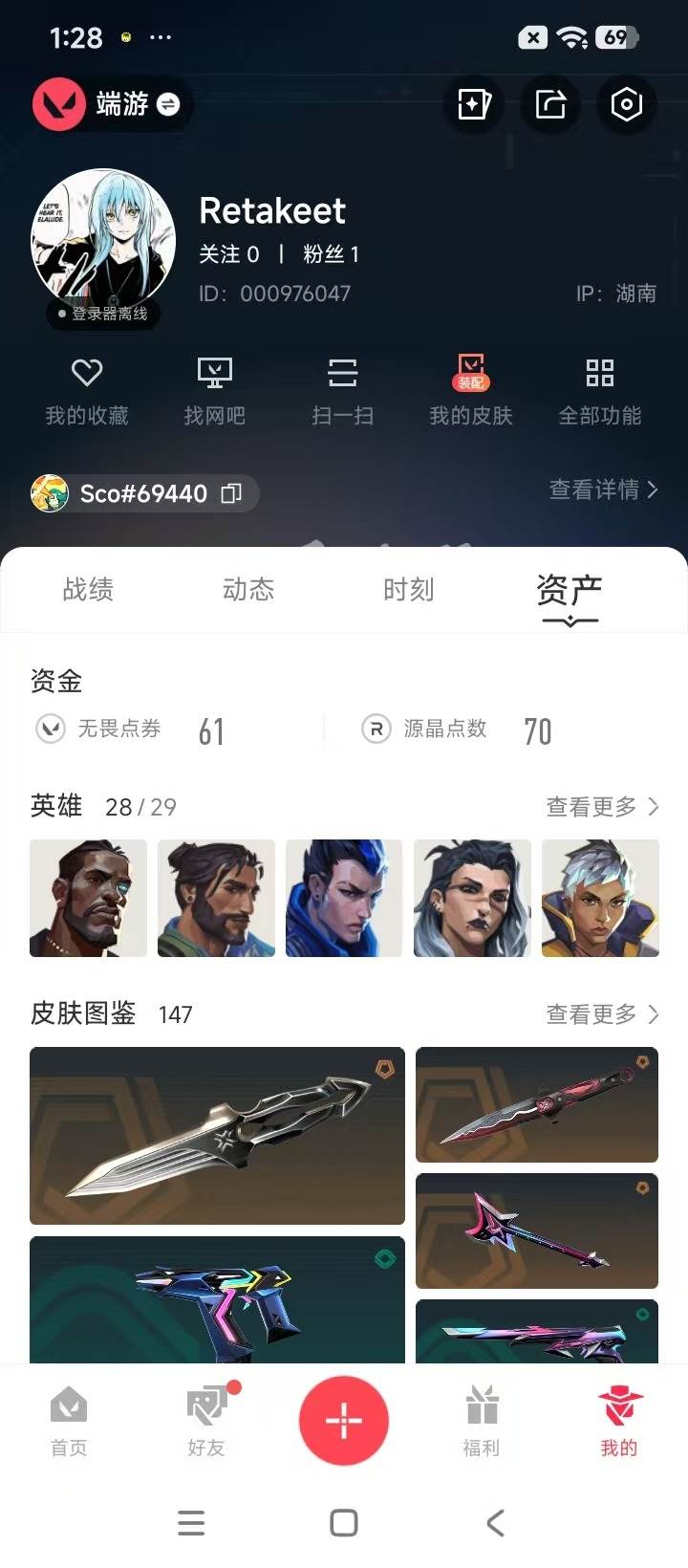Tap the platform switch icon beside 端游

tap(169, 105)
